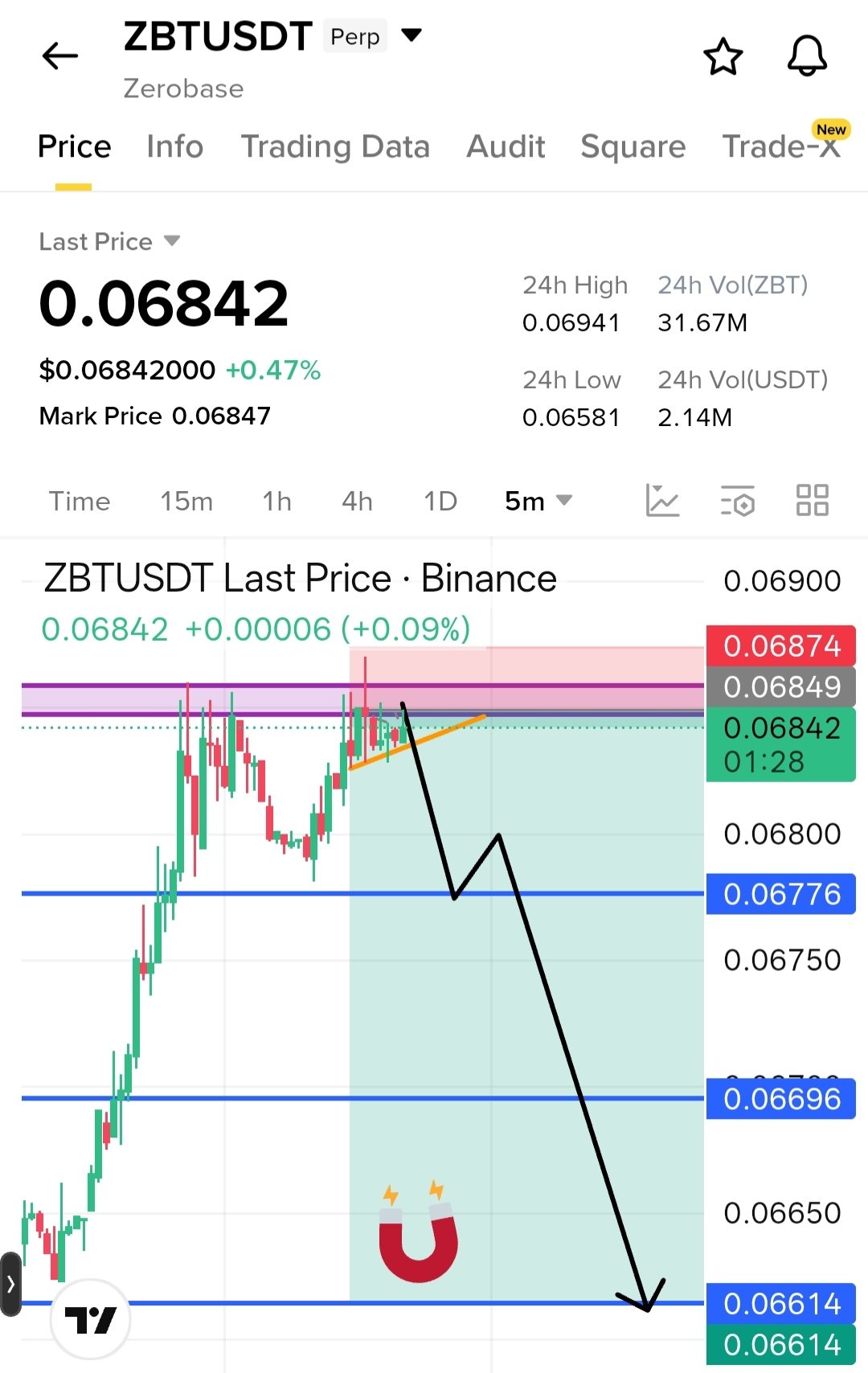Open the chart layout grid icon

click(812, 500)
